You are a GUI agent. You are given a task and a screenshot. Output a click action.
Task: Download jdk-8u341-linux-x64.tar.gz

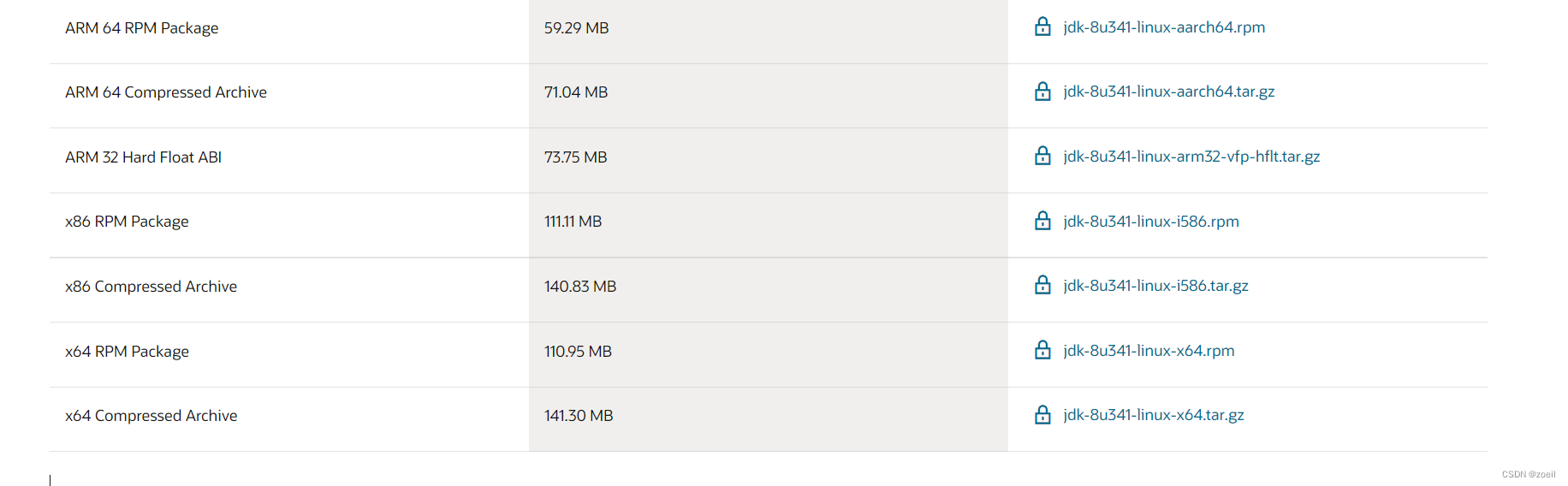[1153, 415]
